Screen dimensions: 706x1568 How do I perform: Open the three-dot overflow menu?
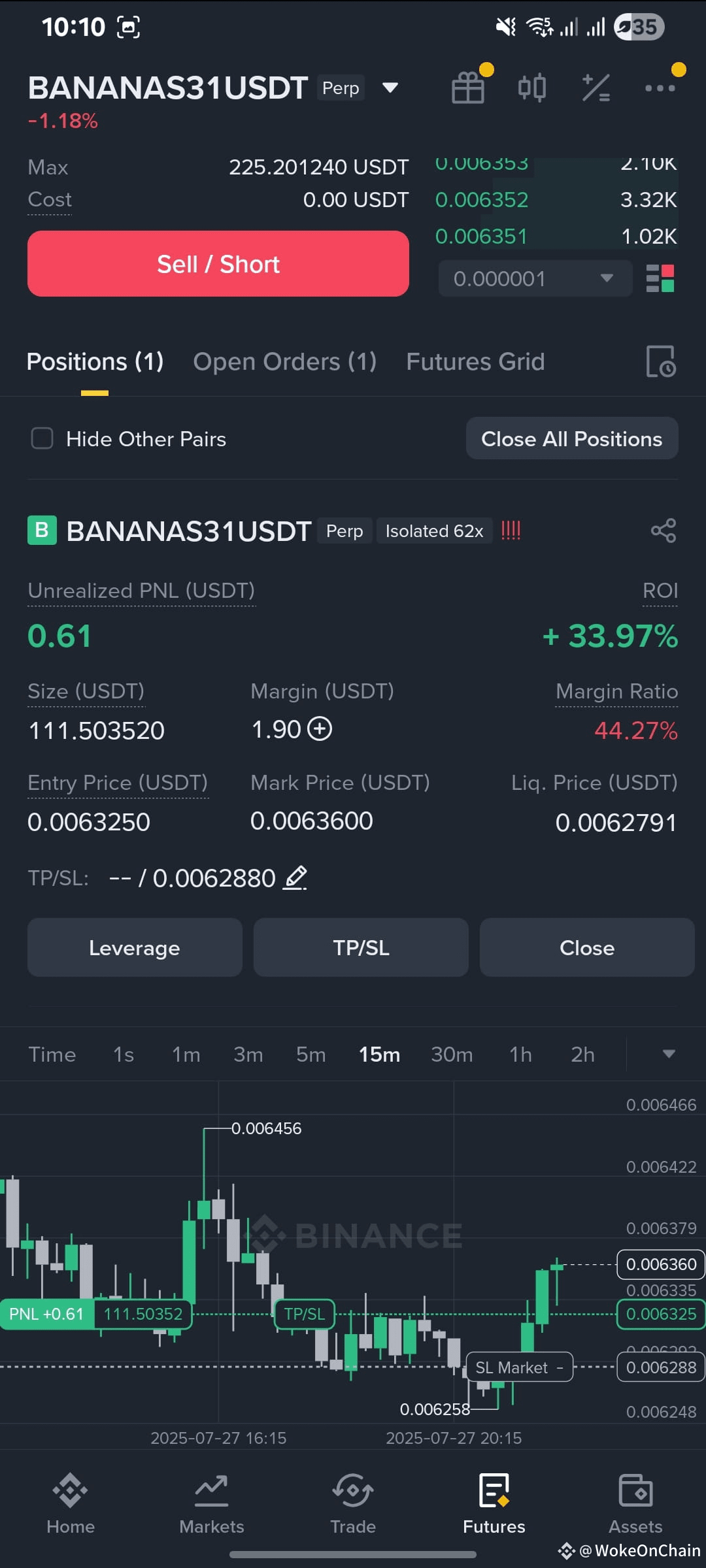point(660,88)
